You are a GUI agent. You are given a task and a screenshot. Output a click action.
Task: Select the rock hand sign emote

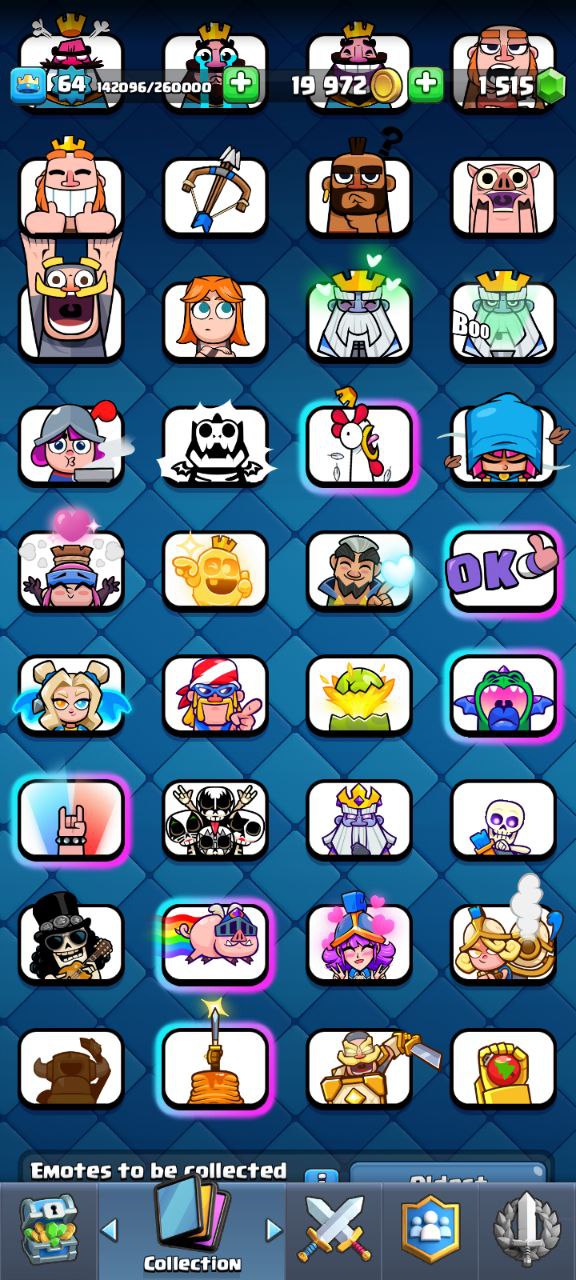click(71, 819)
